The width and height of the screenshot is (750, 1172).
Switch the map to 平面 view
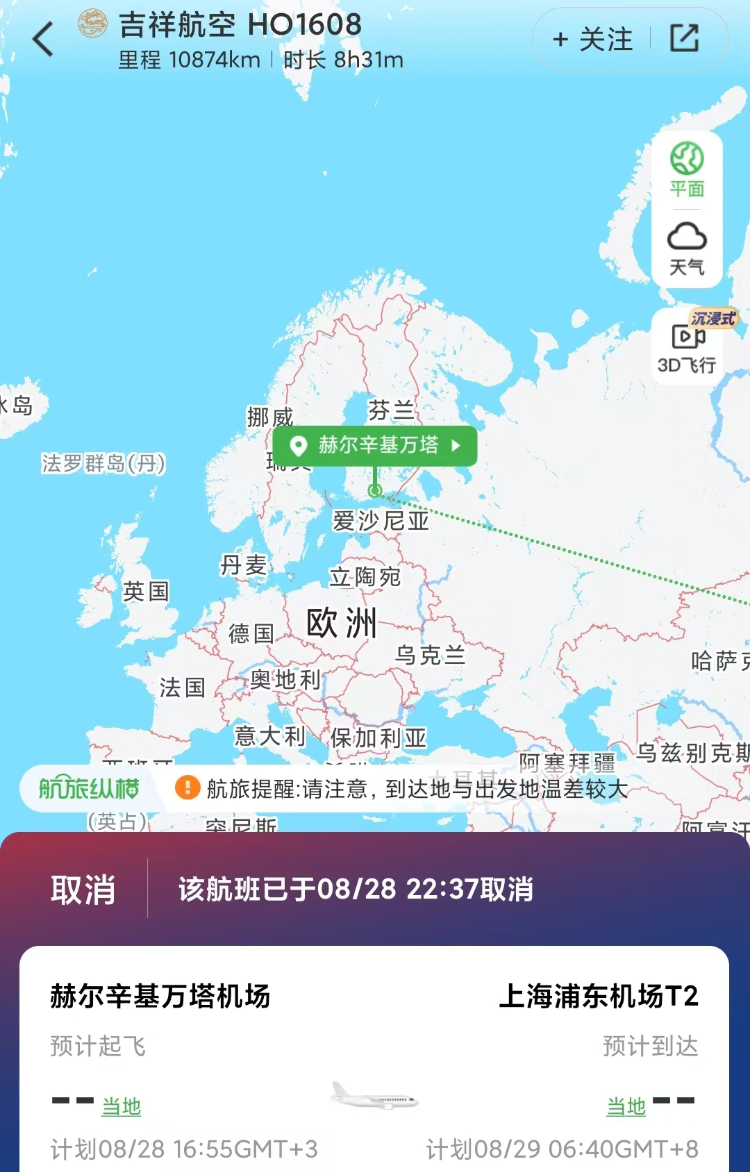tap(687, 169)
